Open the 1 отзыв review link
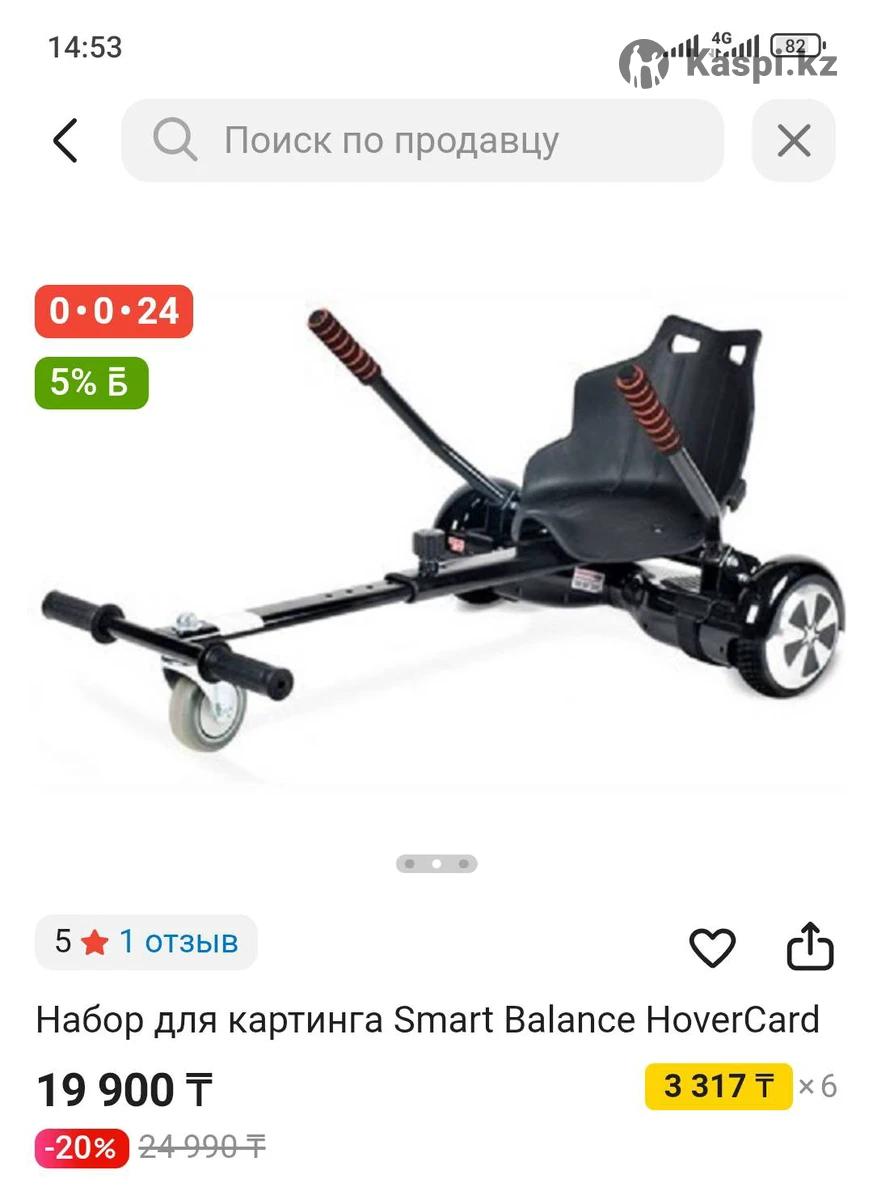 click(x=178, y=942)
